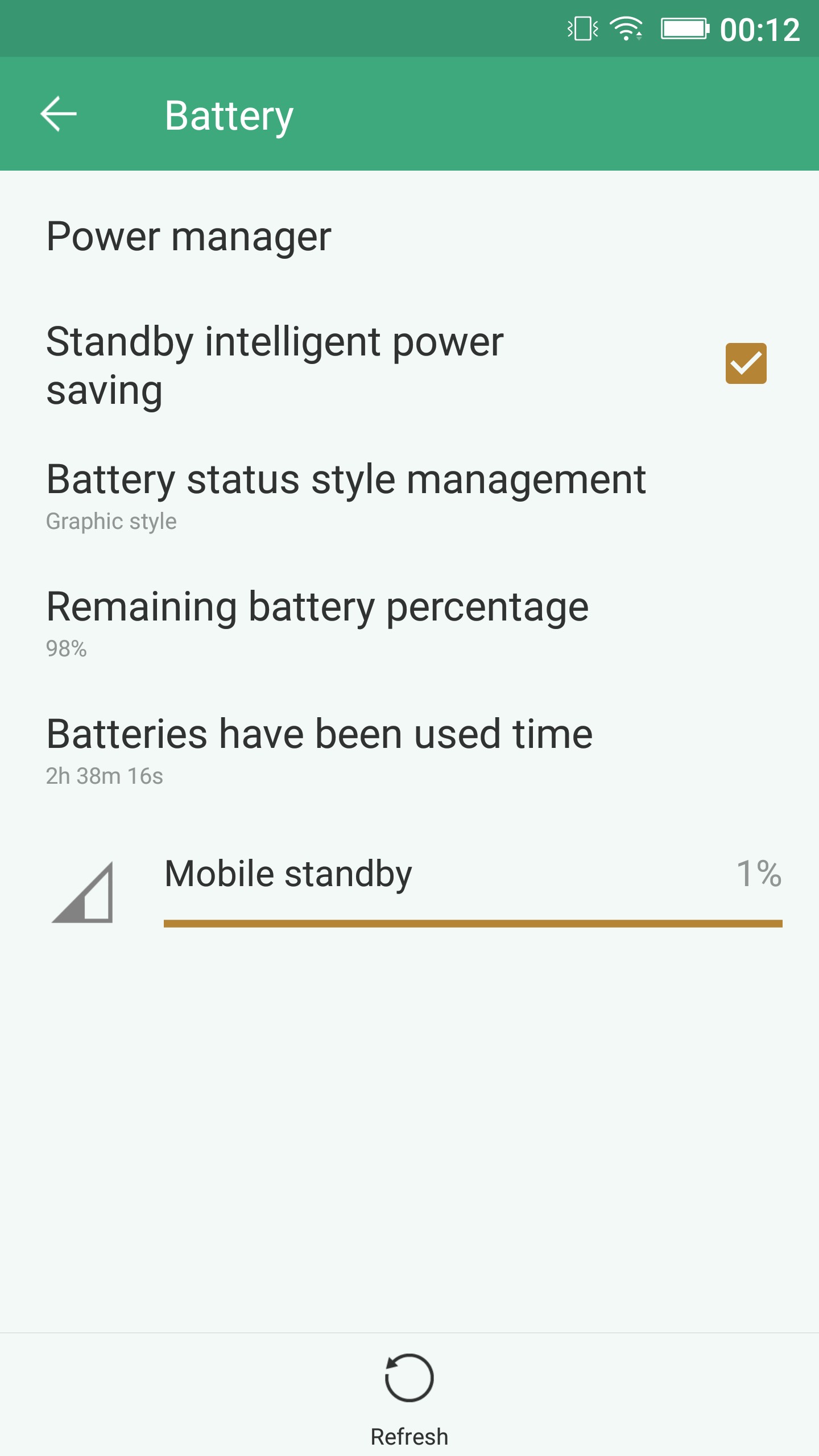This screenshot has width=819, height=1456.
Task: Refresh the battery statistics
Action: (409, 1396)
